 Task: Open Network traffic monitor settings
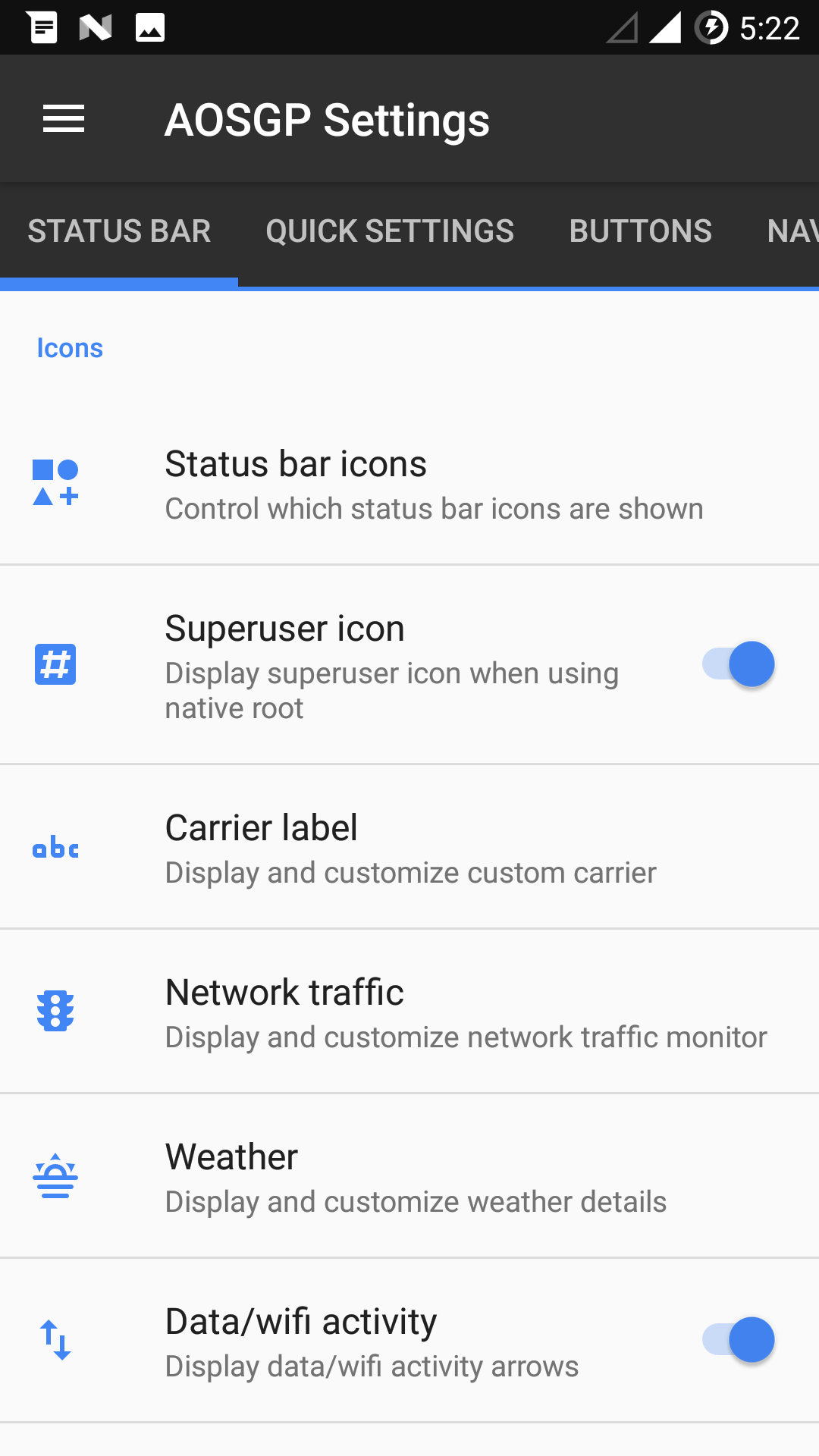[x=409, y=1012]
